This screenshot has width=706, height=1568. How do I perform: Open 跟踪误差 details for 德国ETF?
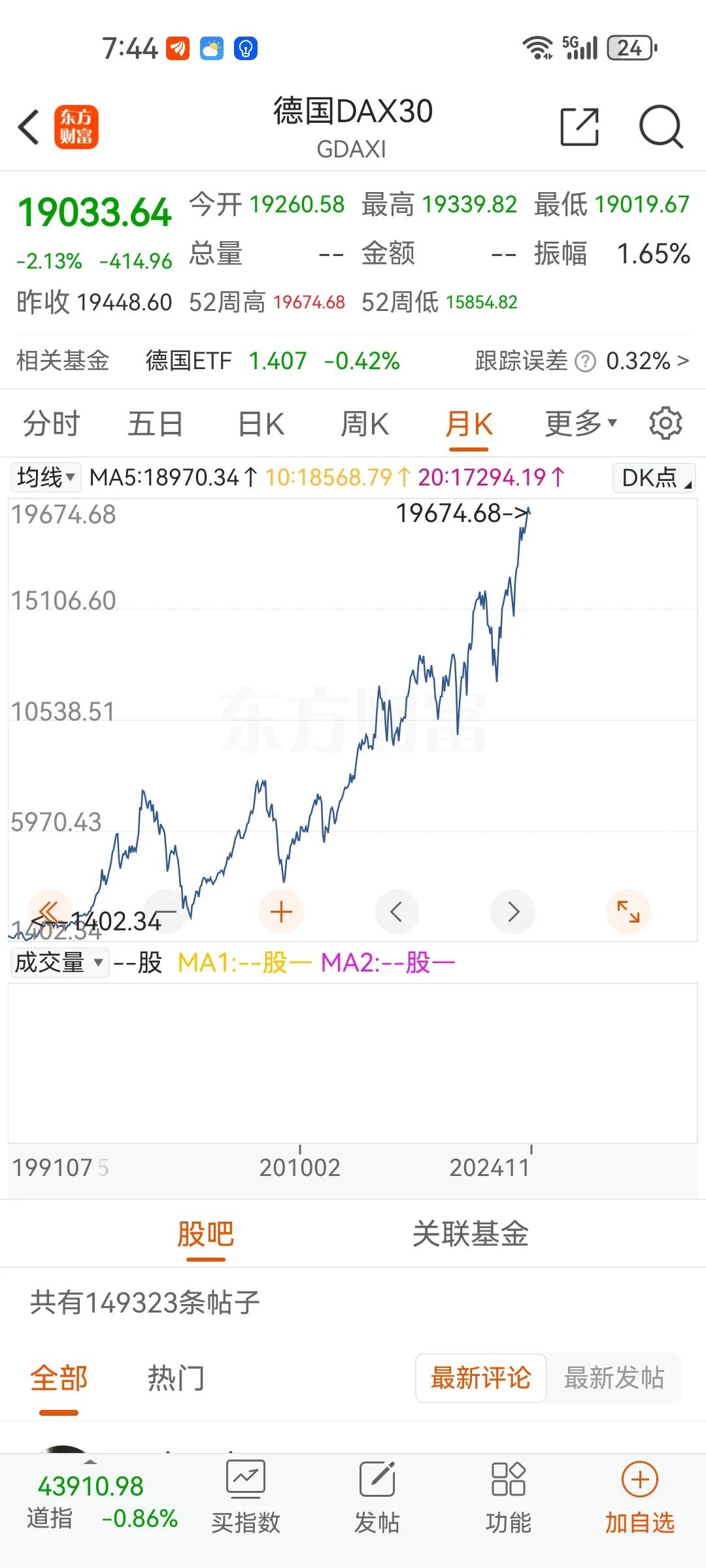[x=582, y=361]
